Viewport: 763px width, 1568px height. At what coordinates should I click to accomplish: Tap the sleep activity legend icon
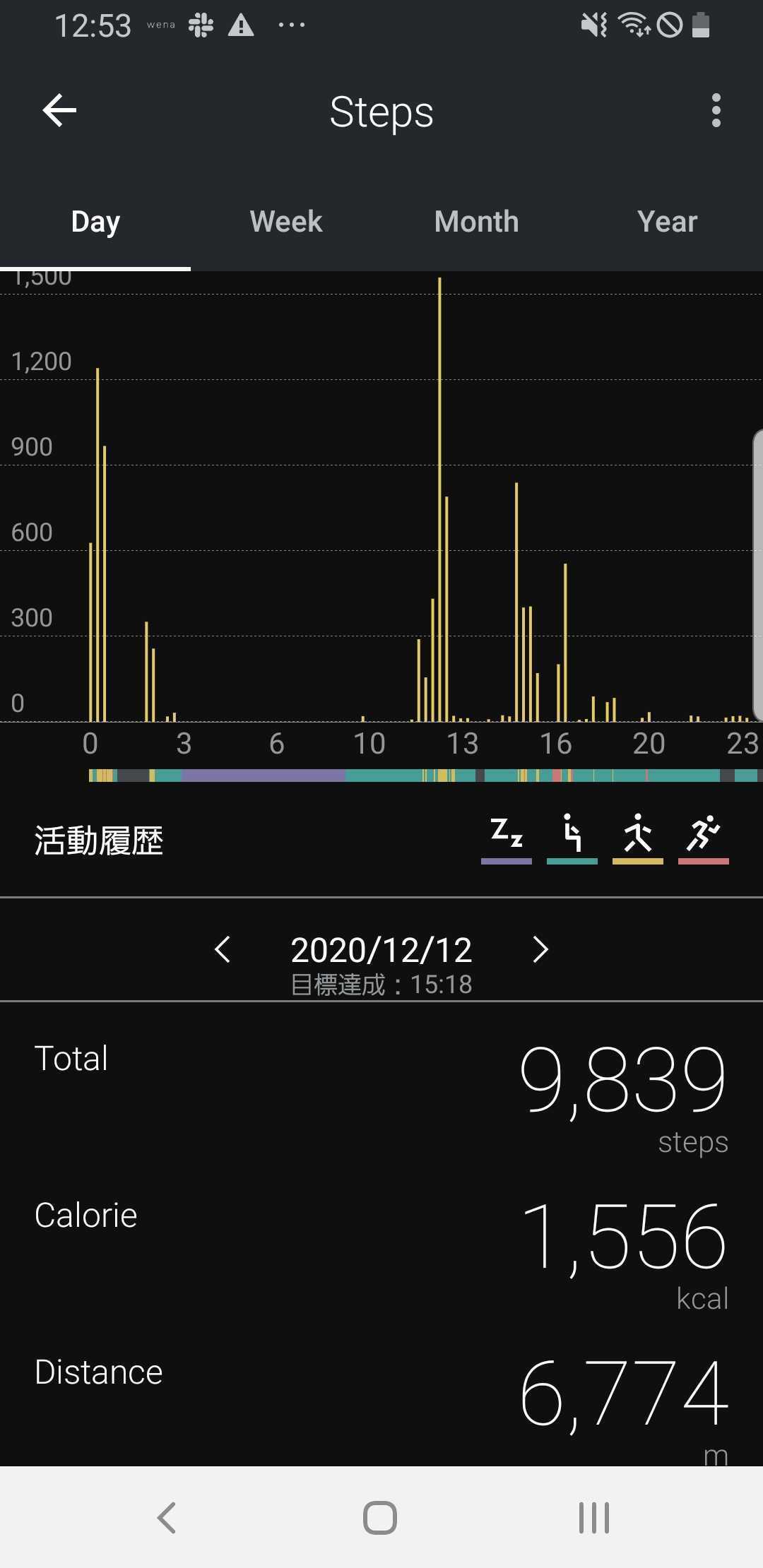pyautogui.click(x=507, y=838)
